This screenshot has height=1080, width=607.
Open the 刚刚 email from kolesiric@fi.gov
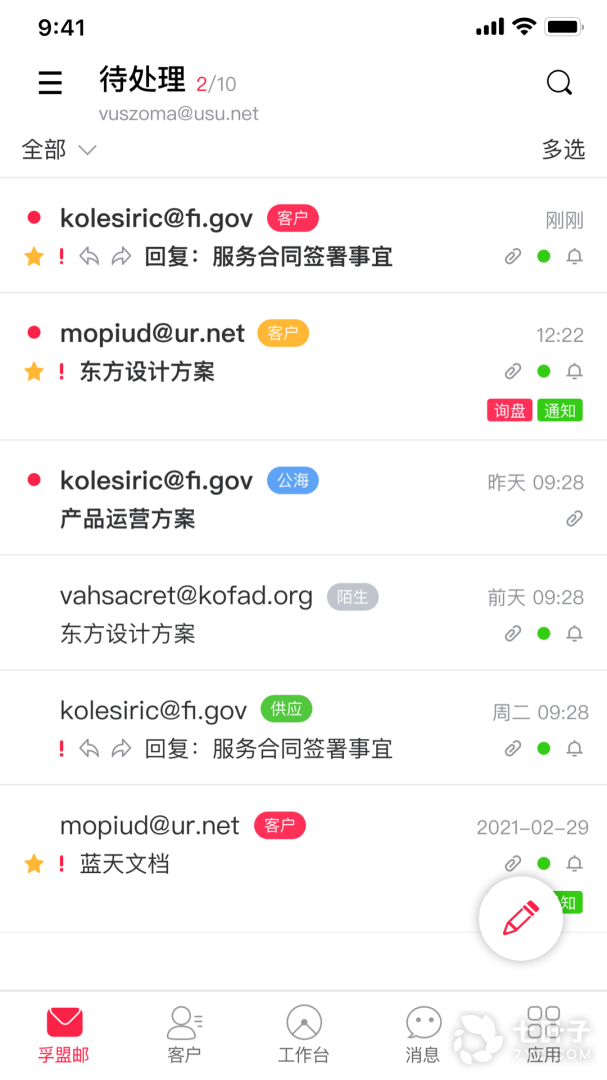coord(300,237)
